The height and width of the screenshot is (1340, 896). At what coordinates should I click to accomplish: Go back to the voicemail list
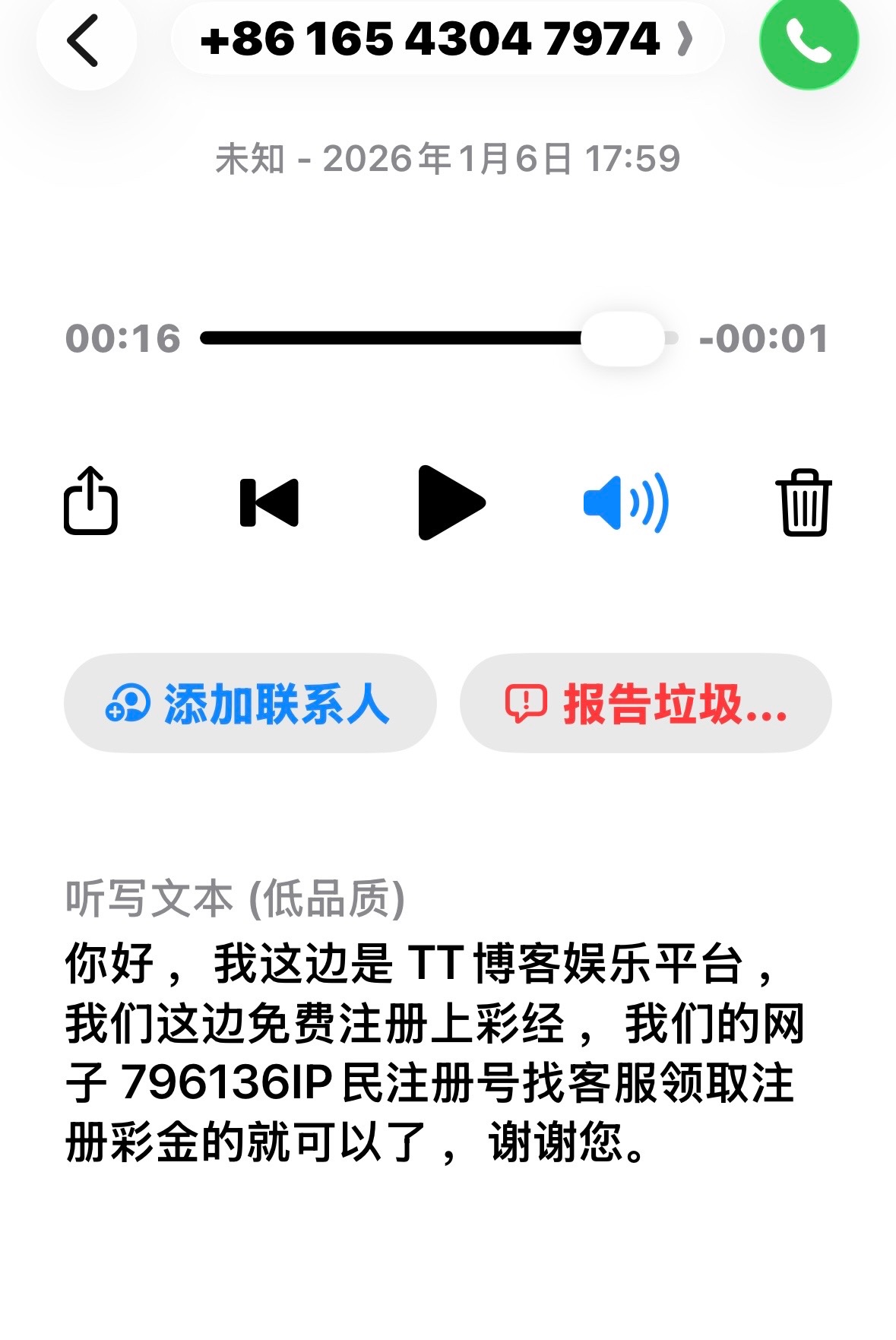(x=85, y=40)
